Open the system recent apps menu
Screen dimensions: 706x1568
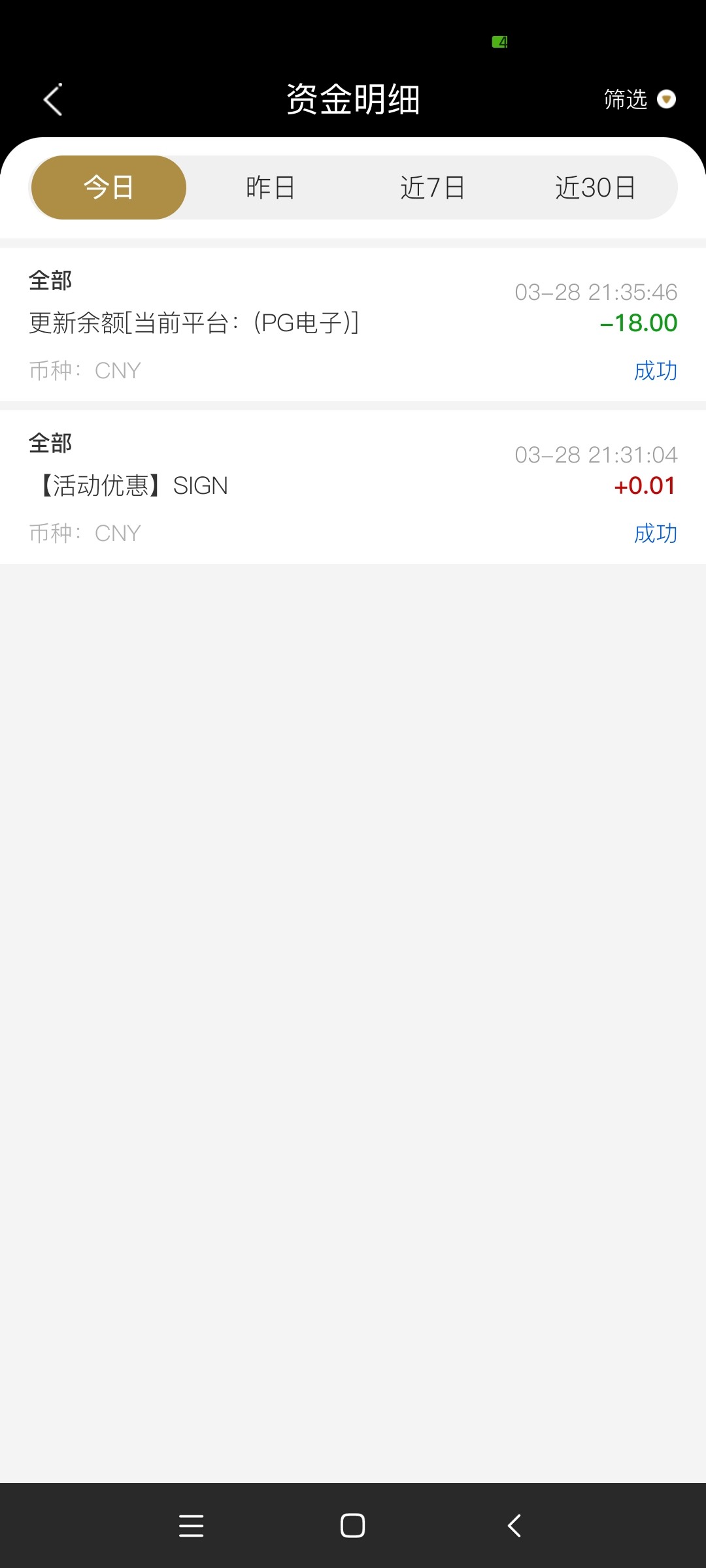pos(191,1526)
